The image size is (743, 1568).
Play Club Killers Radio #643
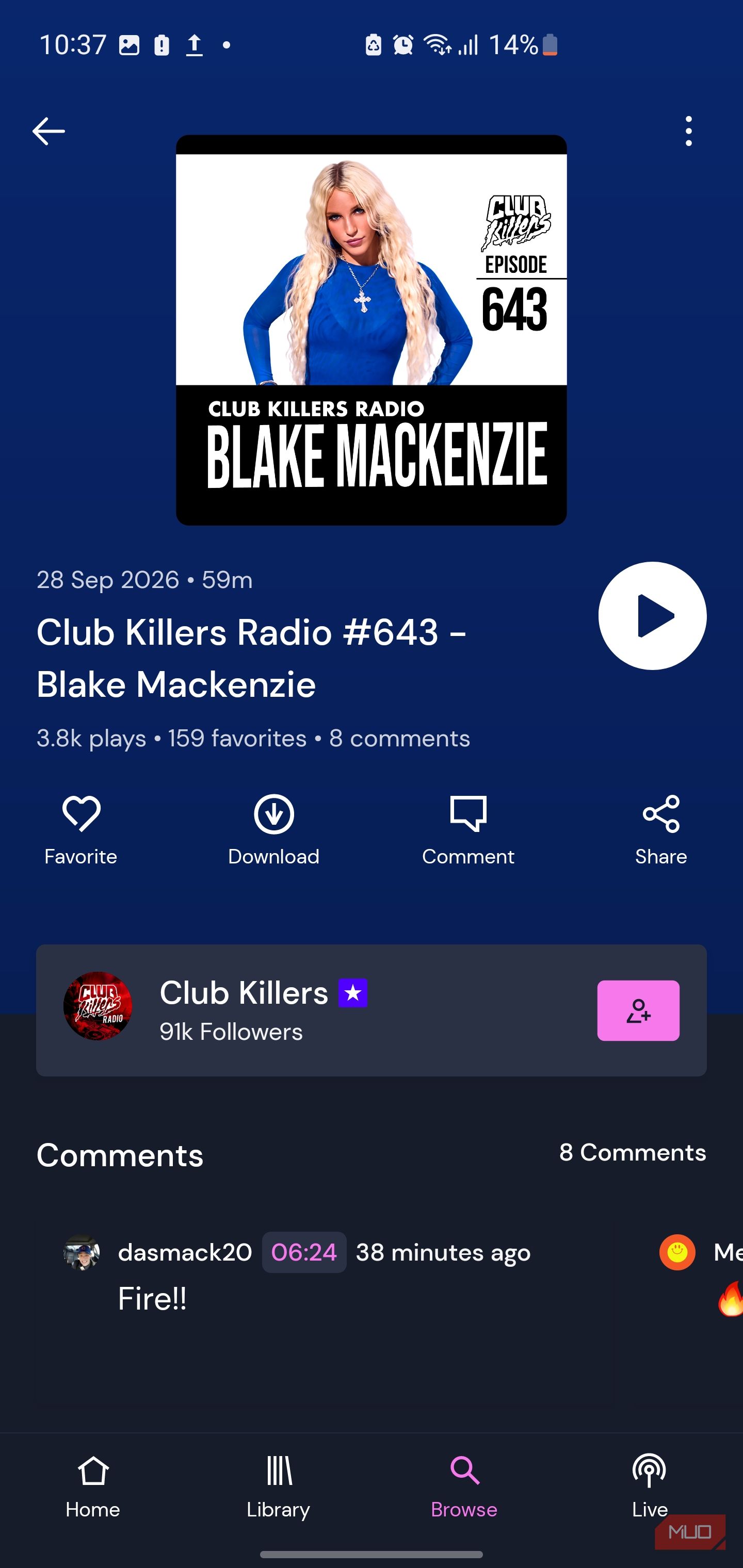(652, 616)
